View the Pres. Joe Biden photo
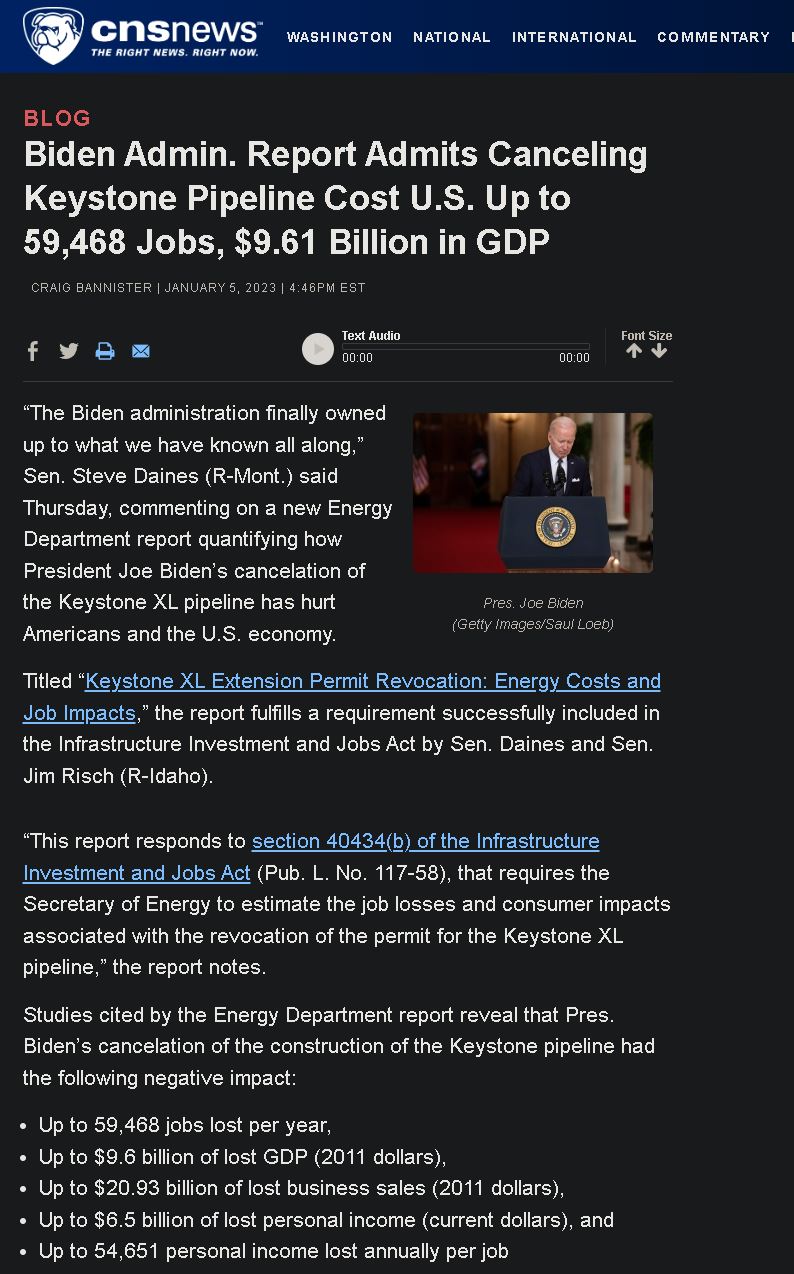794x1274 pixels. click(x=532, y=493)
